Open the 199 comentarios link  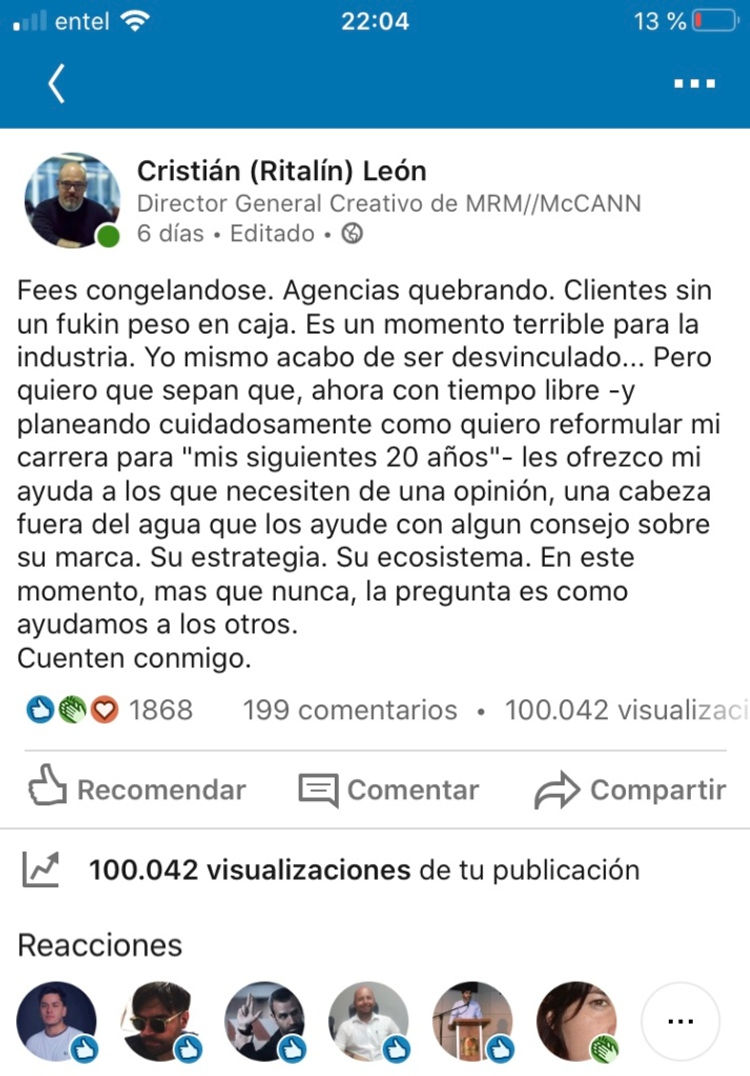[x=350, y=710]
